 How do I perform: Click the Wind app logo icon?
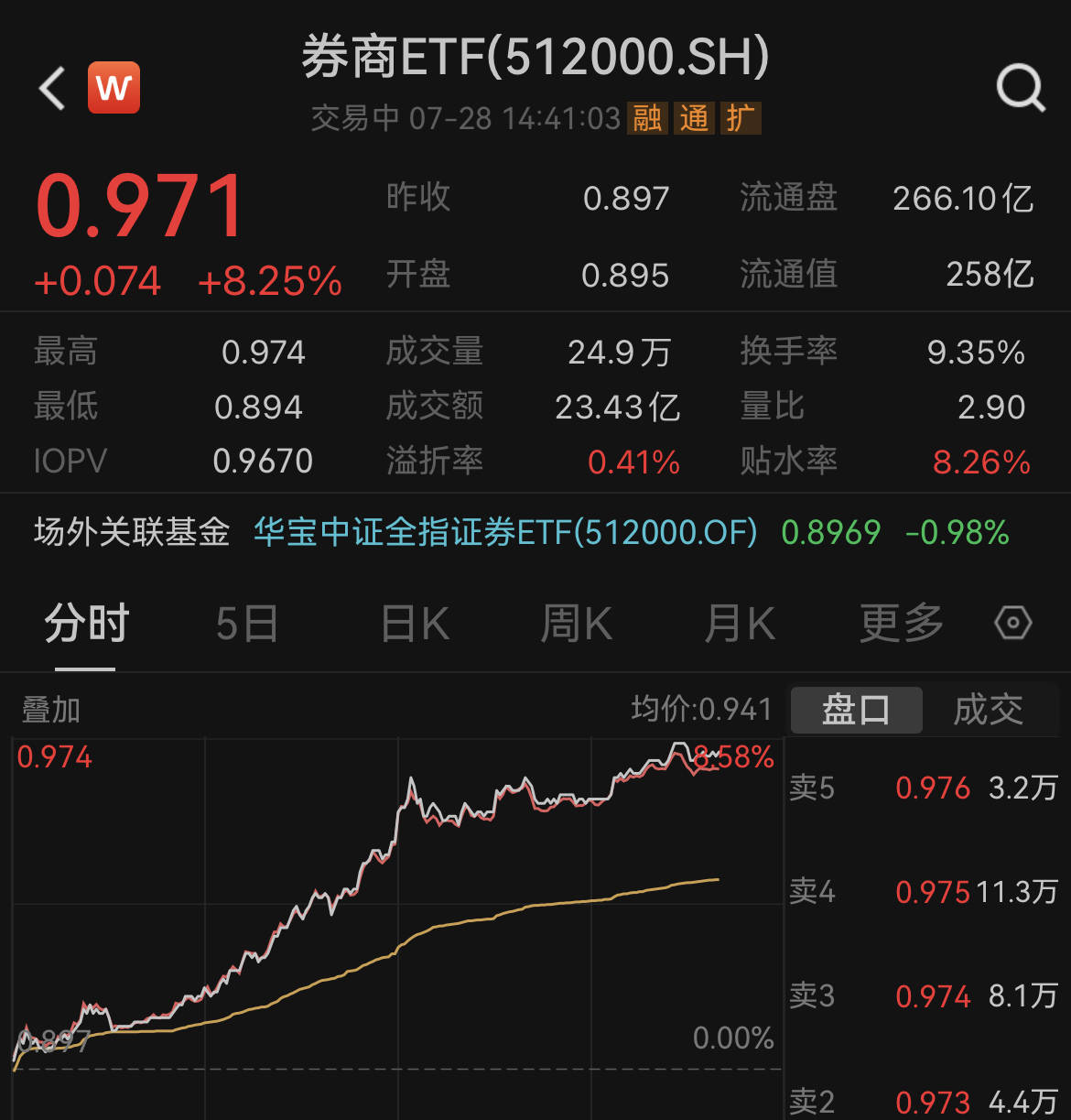pos(113,87)
